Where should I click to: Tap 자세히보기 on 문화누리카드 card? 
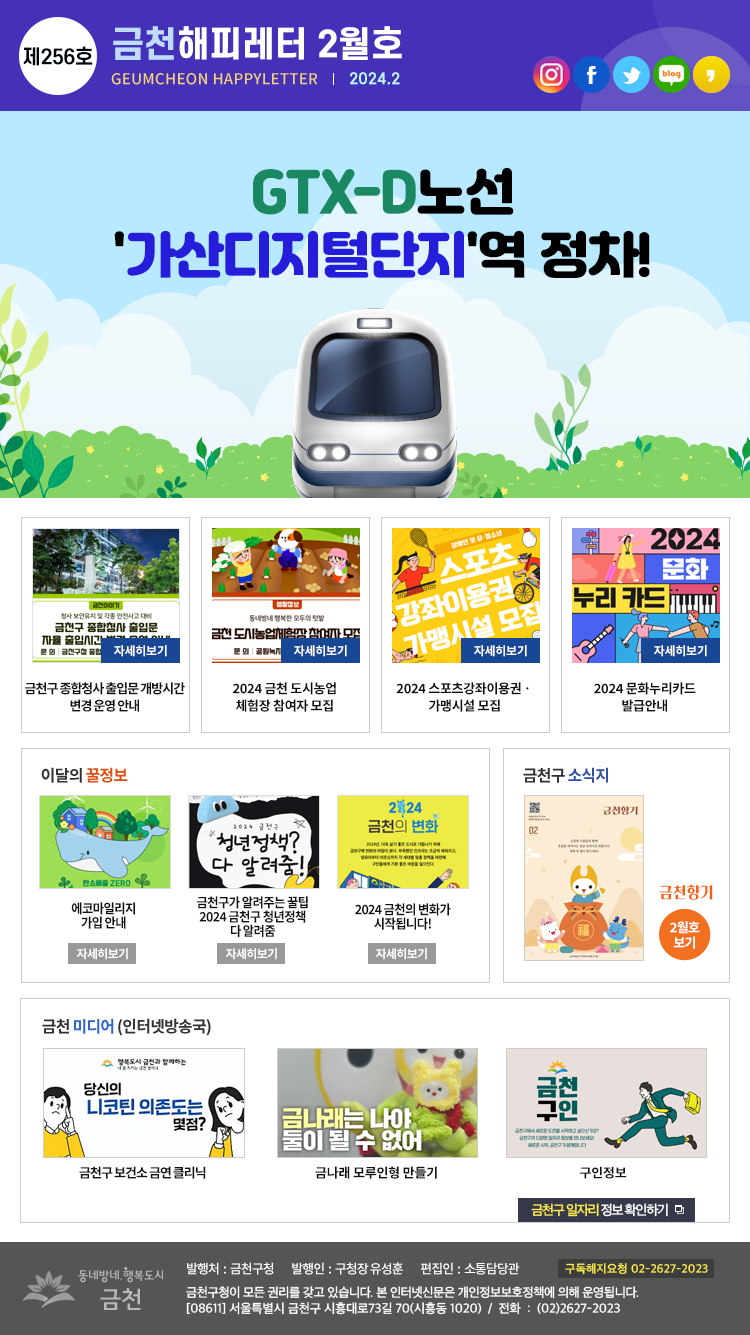coord(680,650)
